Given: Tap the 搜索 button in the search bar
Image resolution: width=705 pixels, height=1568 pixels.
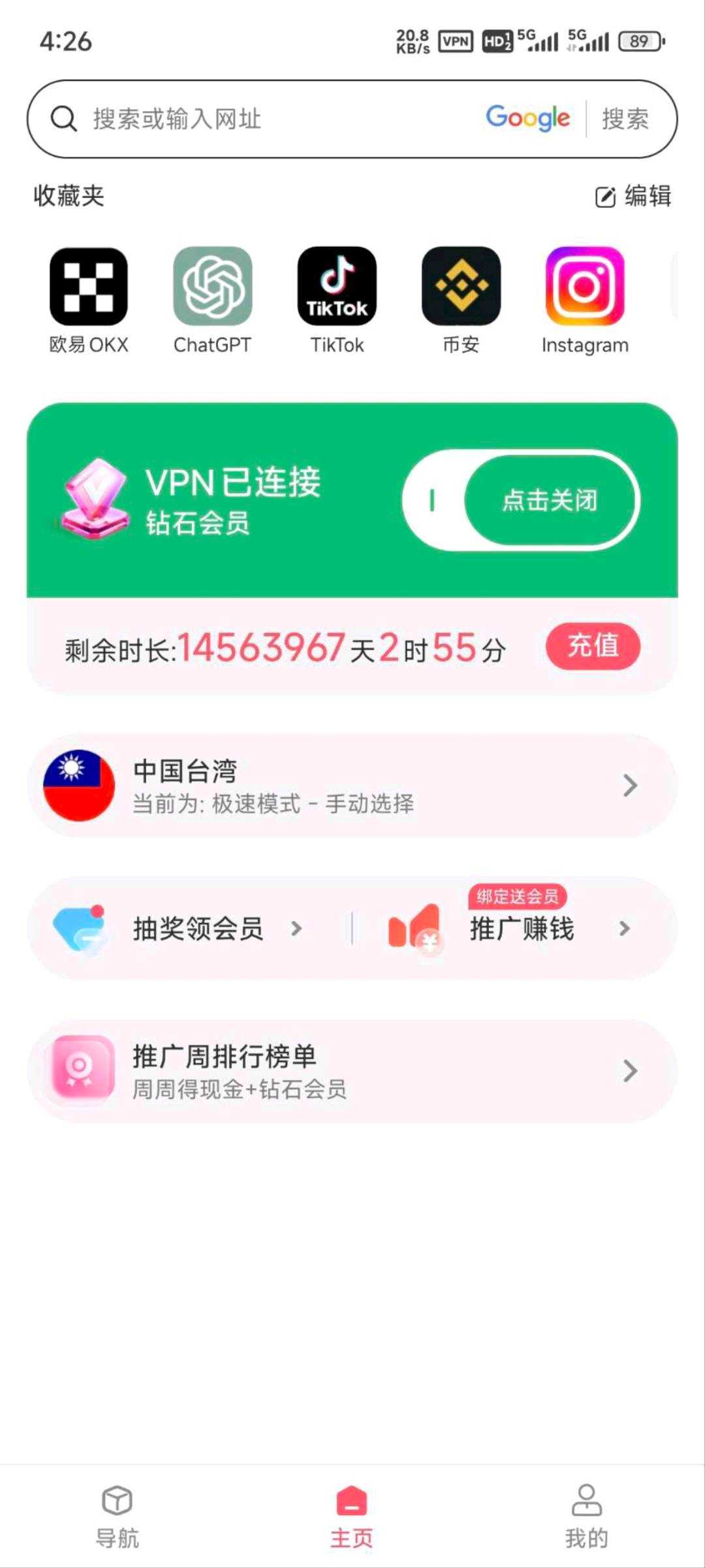Looking at the screenshot, I should click(x=625, y=119).
